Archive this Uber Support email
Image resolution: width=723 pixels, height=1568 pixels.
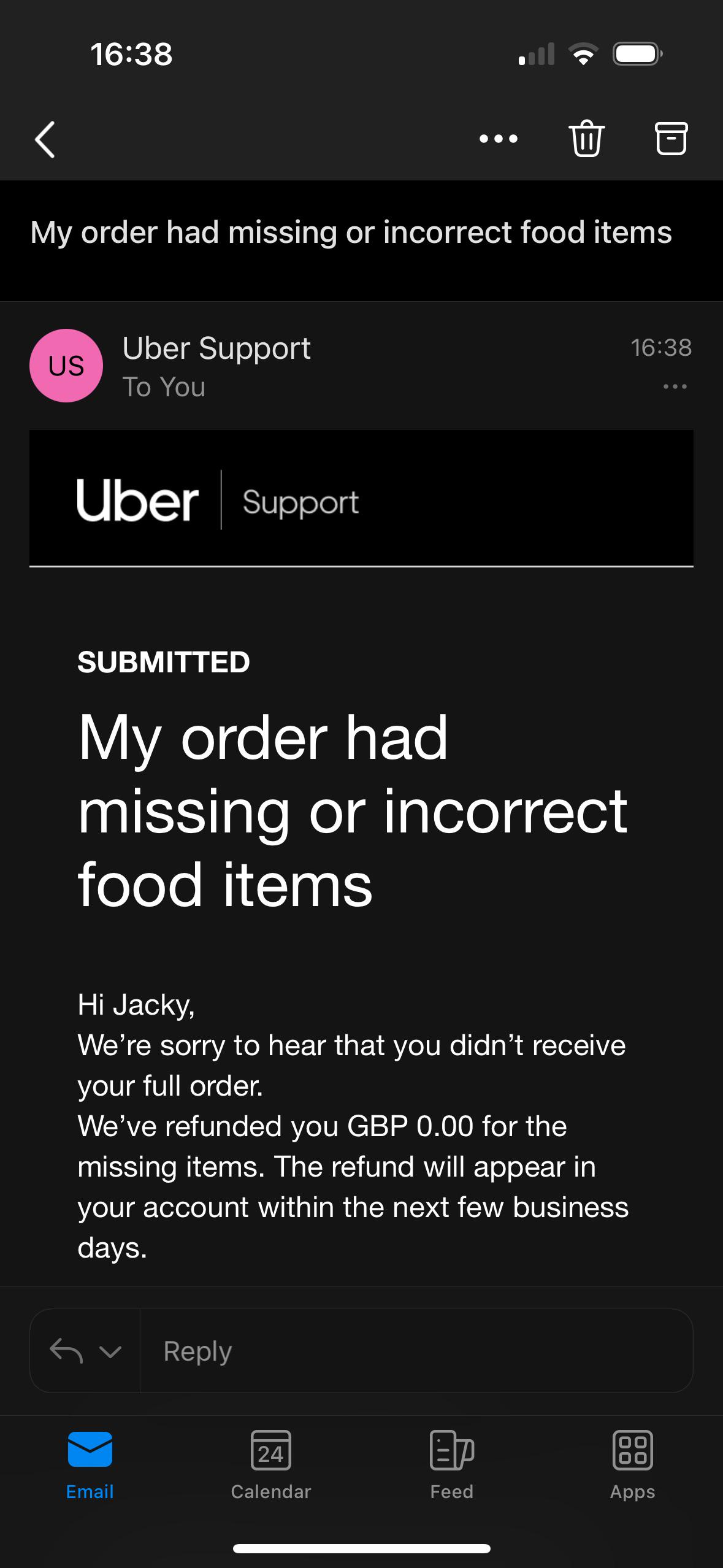(671, 139)
